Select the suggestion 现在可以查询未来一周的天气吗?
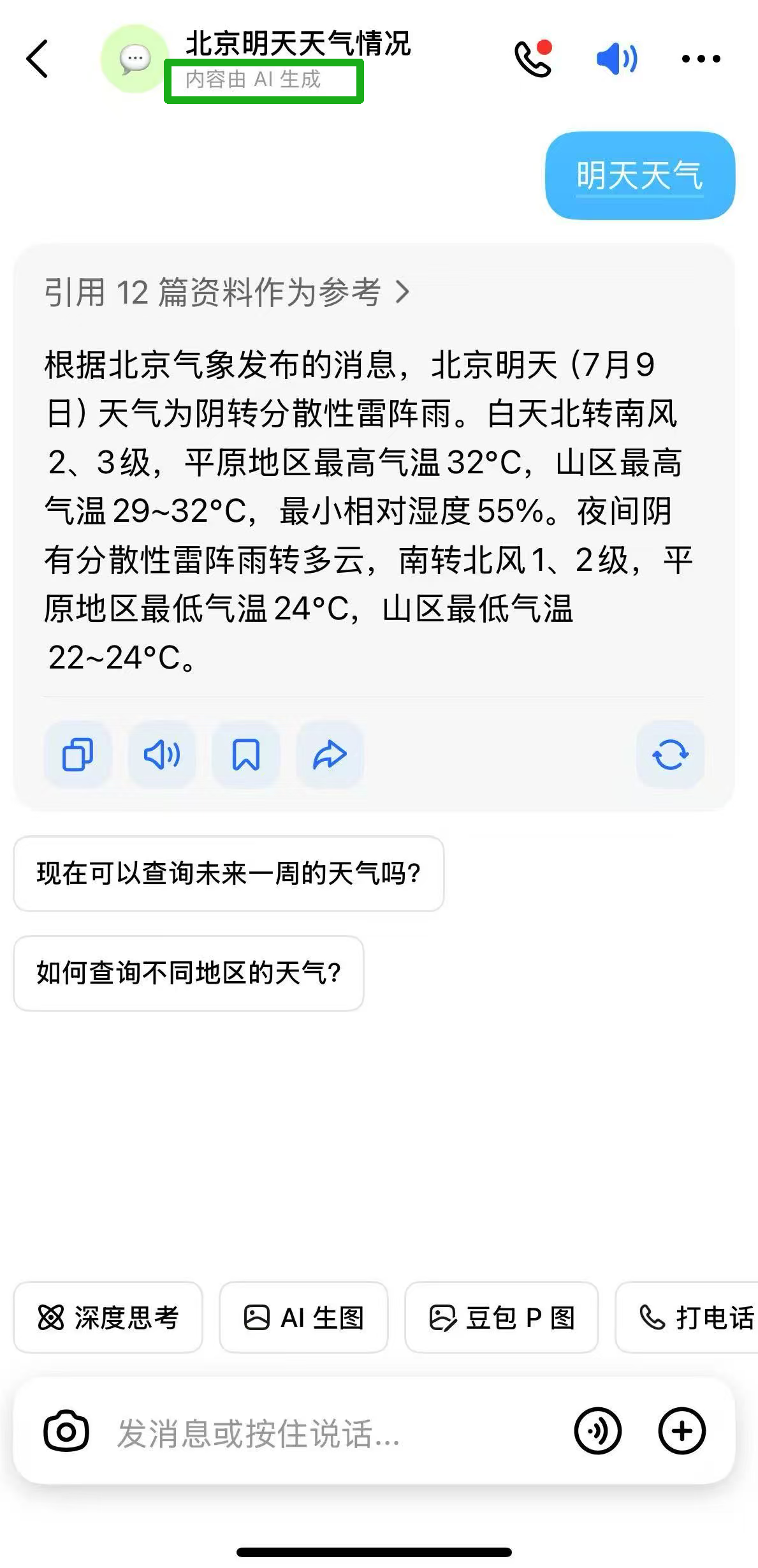Screen dimensions: 758x1568 (x=228, y=873)
